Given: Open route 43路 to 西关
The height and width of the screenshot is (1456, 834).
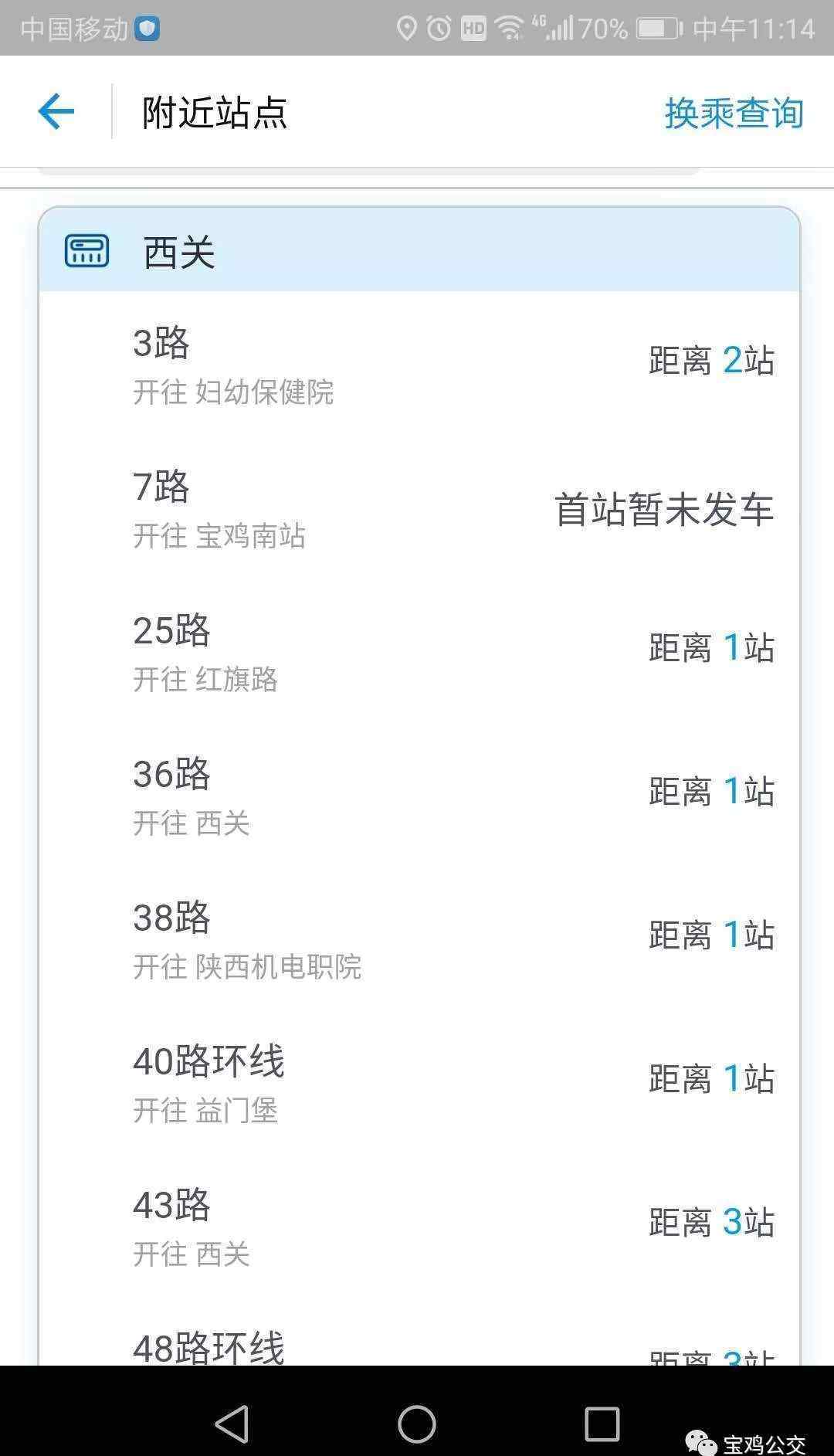Looking at the screenshot, I should tap(419, 1227).
